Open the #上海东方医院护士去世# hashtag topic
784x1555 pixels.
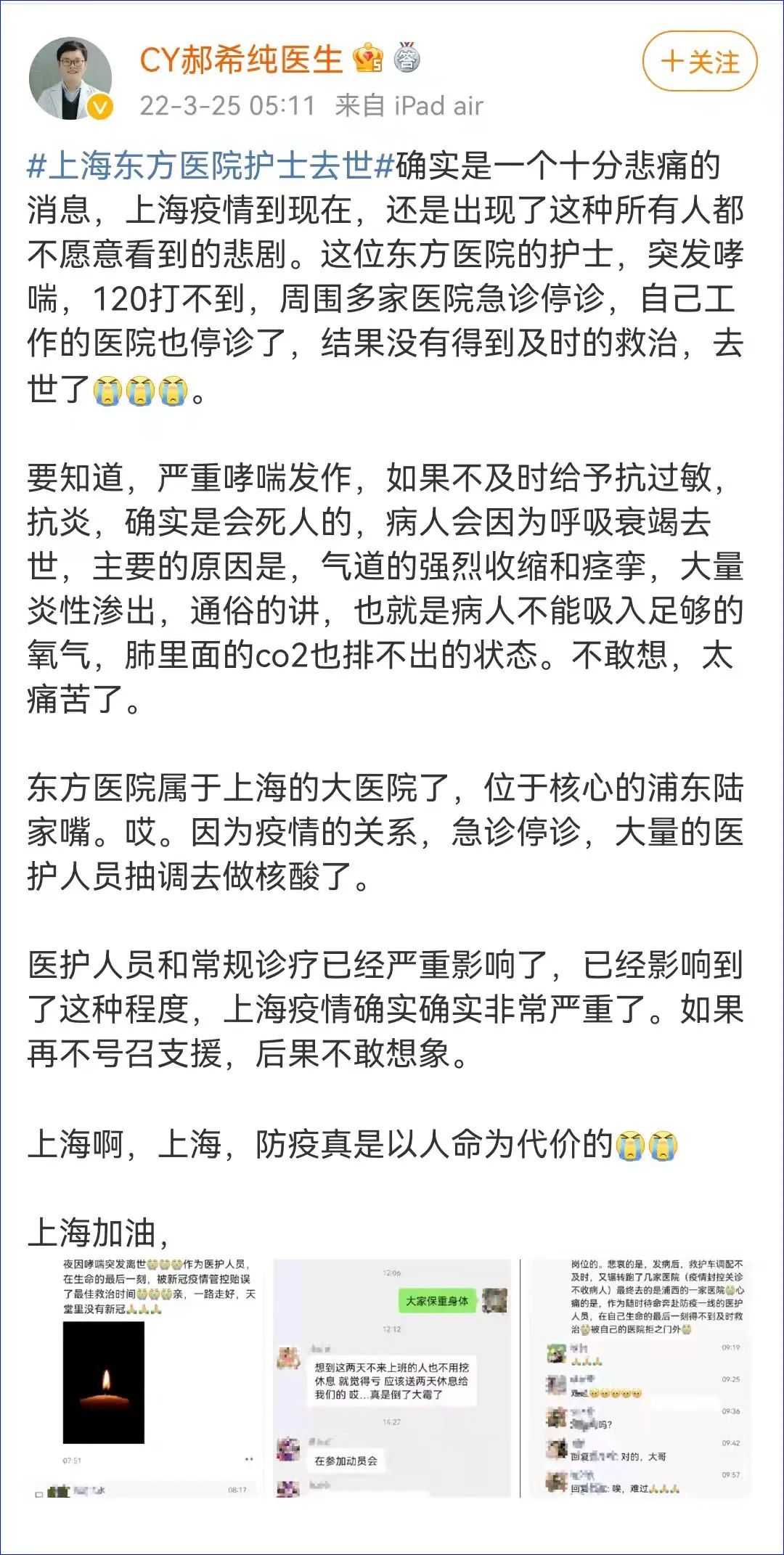click(211, 166)
